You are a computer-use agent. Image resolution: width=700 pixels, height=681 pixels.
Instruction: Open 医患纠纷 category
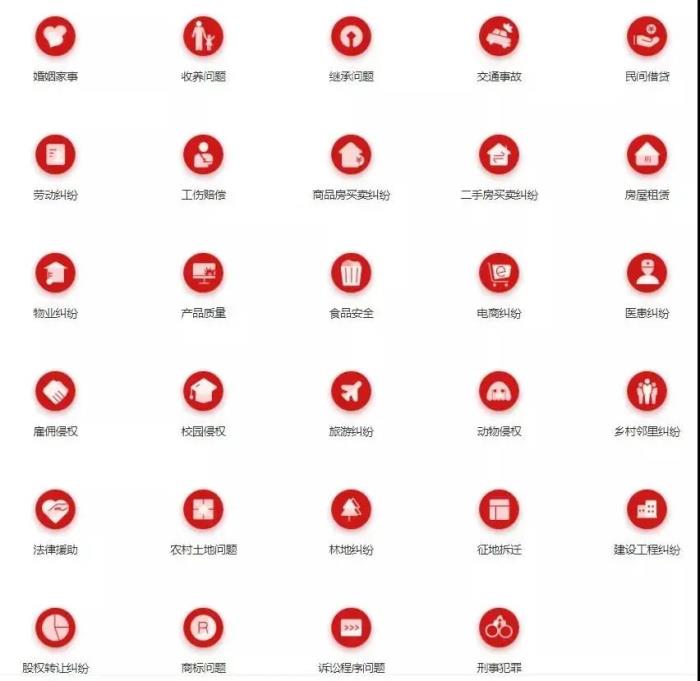[x=647, y=273]
